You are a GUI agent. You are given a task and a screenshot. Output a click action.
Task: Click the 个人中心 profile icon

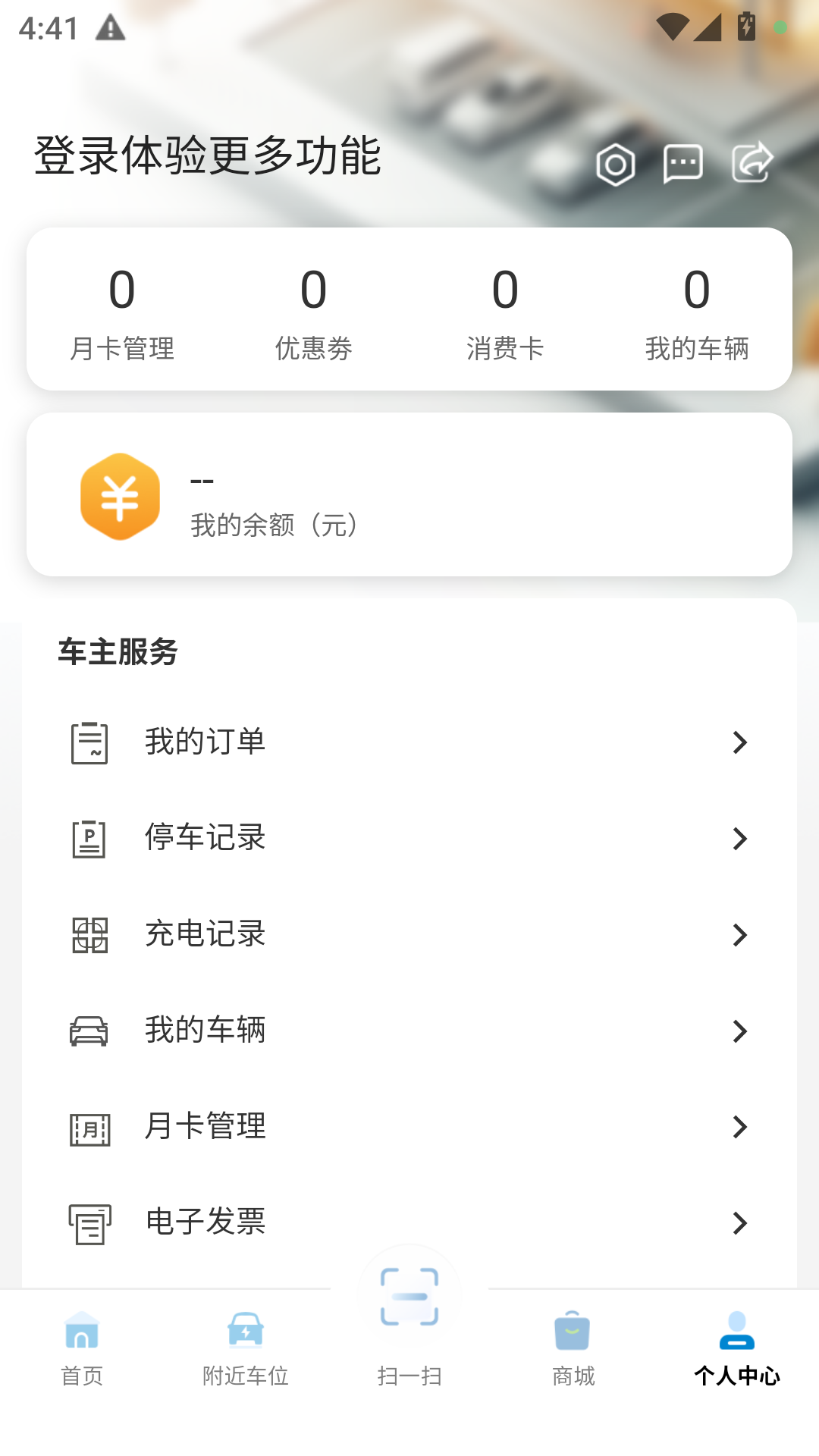point(736,1331)
